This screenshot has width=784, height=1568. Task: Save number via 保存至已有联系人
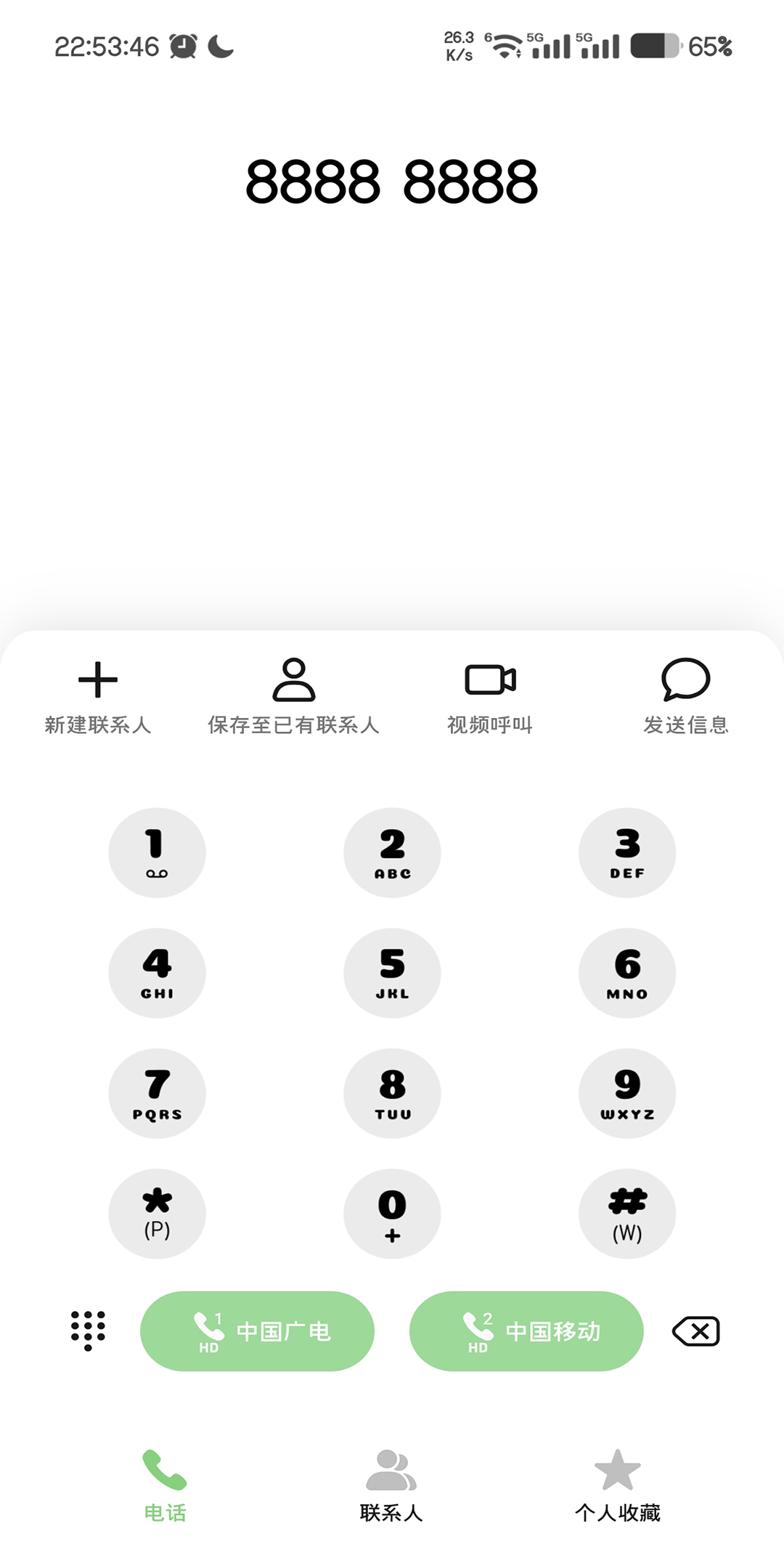coord(293,695)
